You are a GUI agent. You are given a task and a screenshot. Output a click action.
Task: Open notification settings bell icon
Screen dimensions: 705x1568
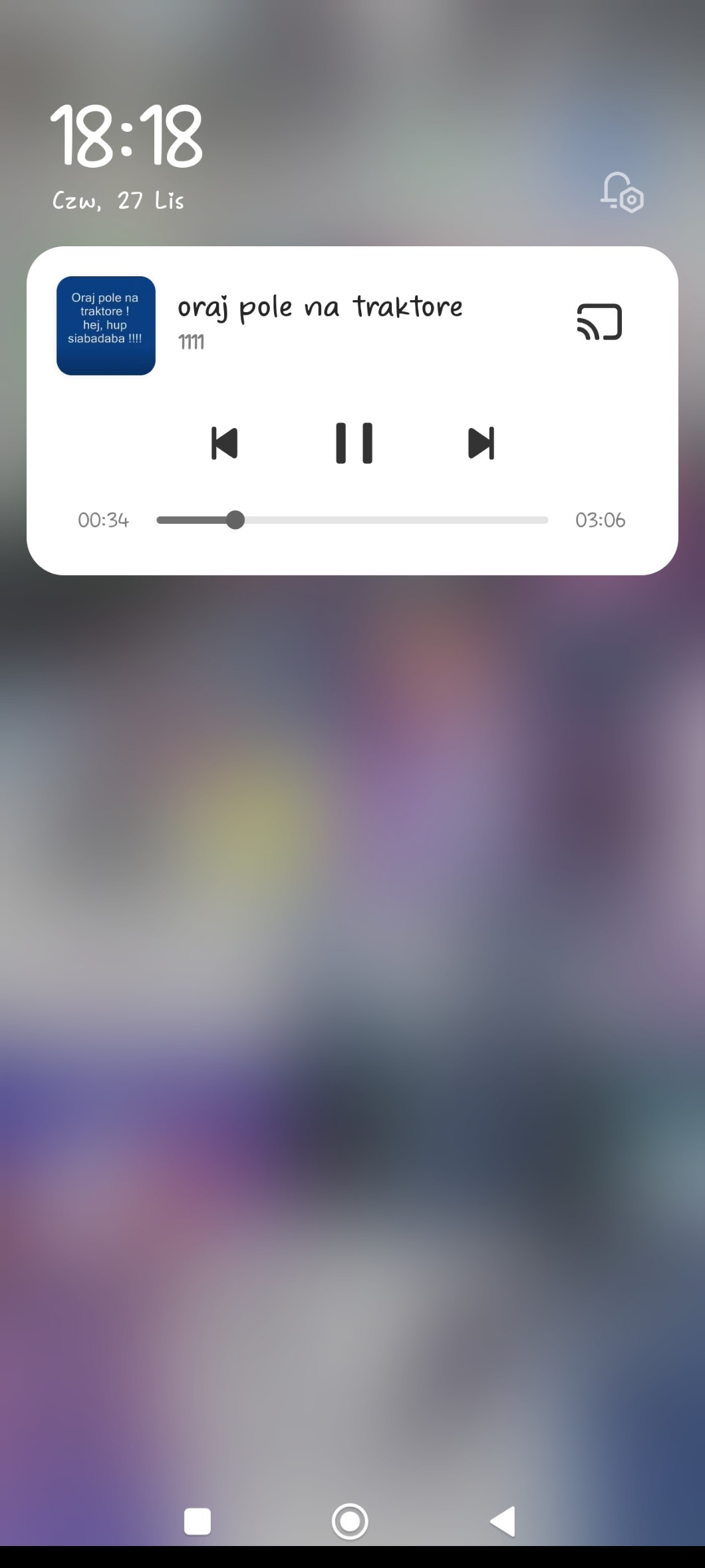(622, 192)
